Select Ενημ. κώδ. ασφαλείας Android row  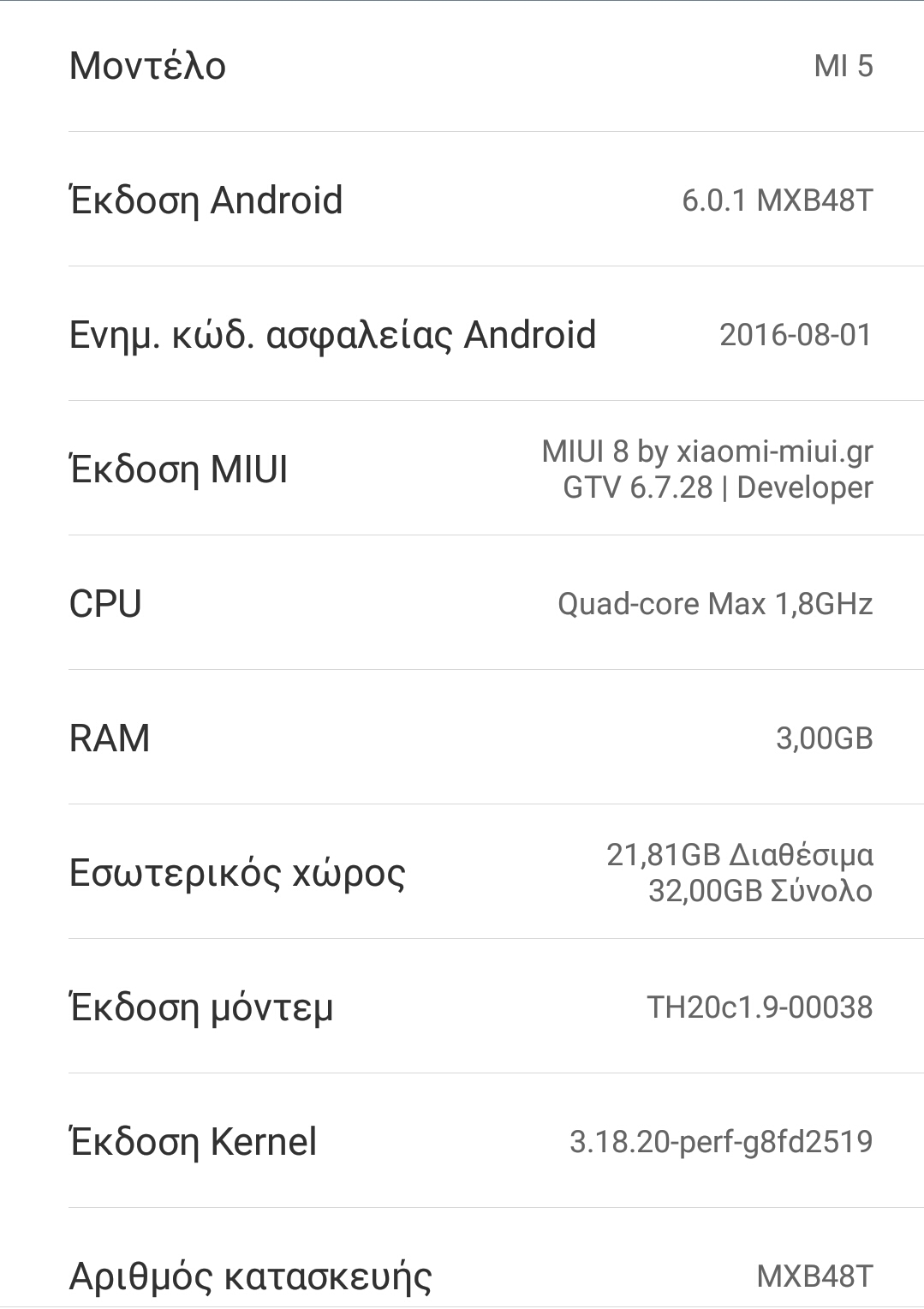coord(462,334)
